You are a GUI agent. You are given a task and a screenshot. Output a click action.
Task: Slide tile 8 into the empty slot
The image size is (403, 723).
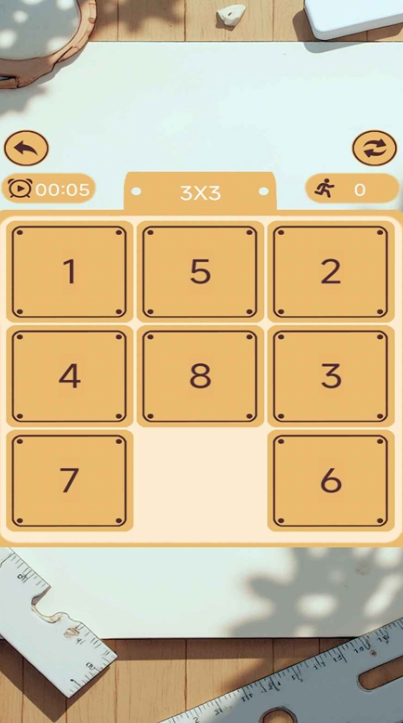tap(200, 376)
